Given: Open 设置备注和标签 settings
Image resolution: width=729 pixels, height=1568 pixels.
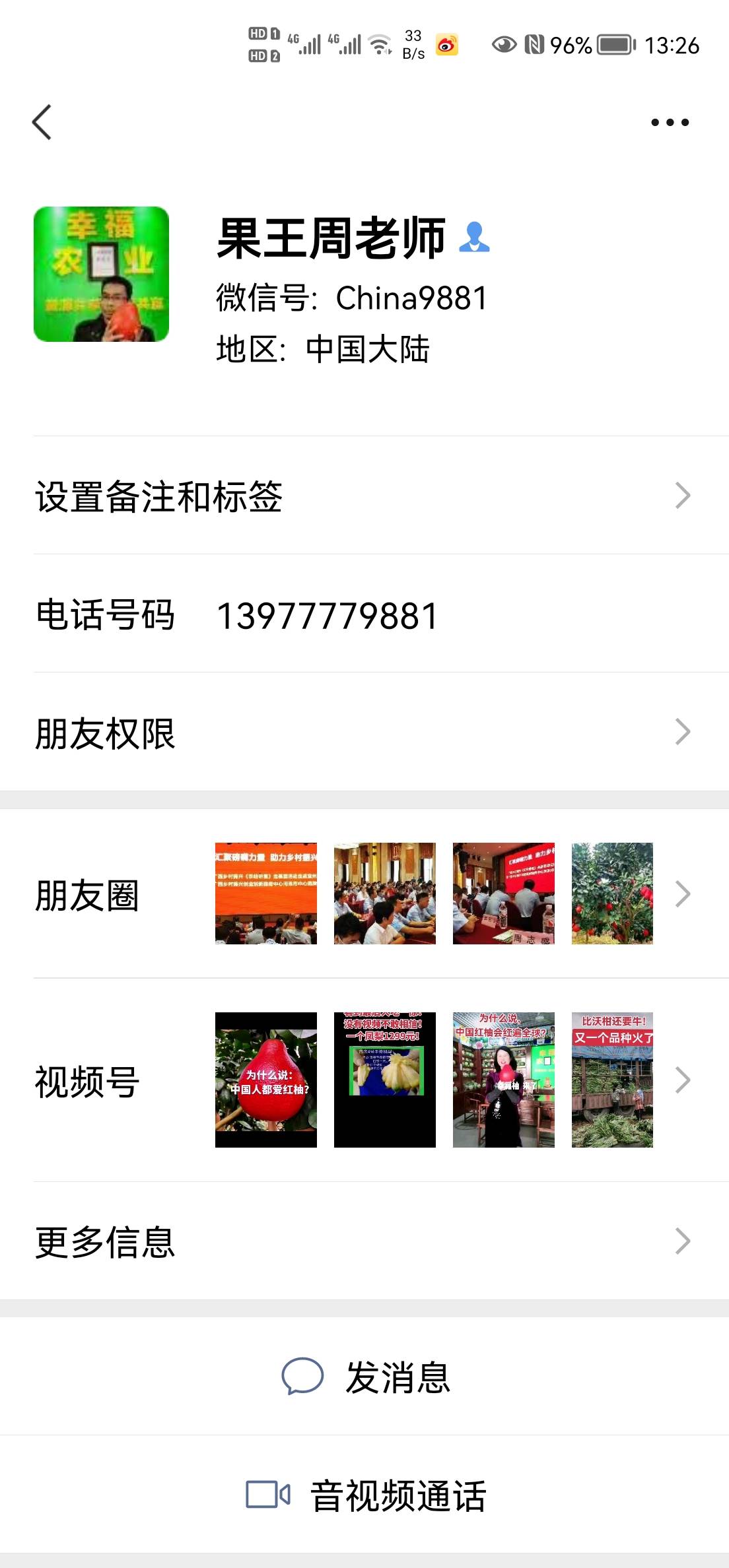Looking at the screenshot, I should point(363,496).
